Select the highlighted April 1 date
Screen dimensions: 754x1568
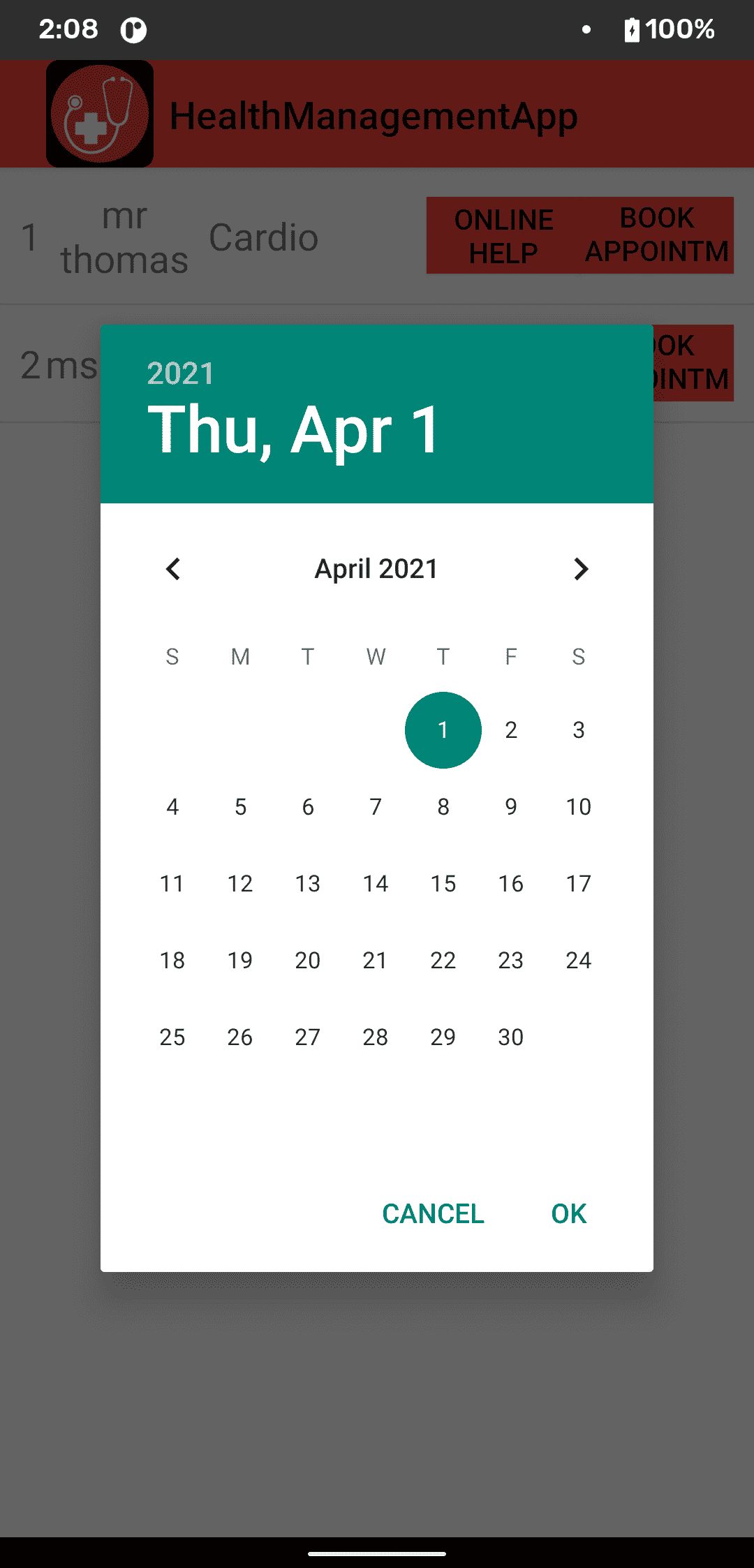(443, 730)
